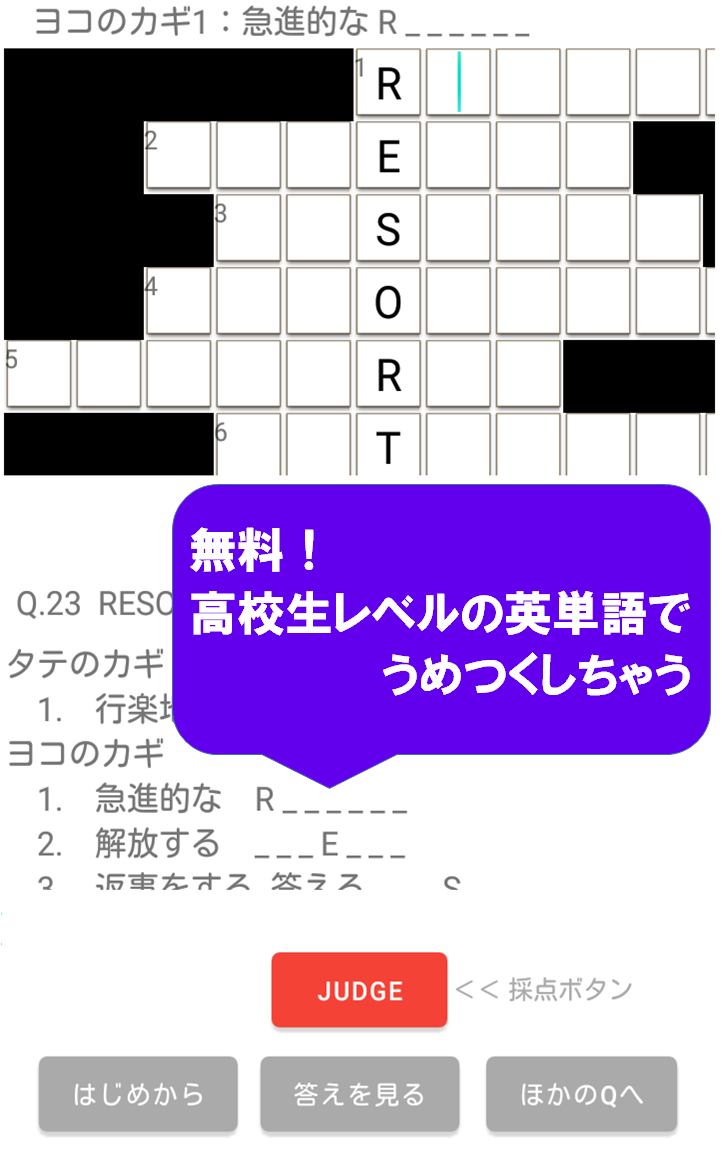
Task: Go to another question via ほかのQへ
Action: tap(582, 1094)
